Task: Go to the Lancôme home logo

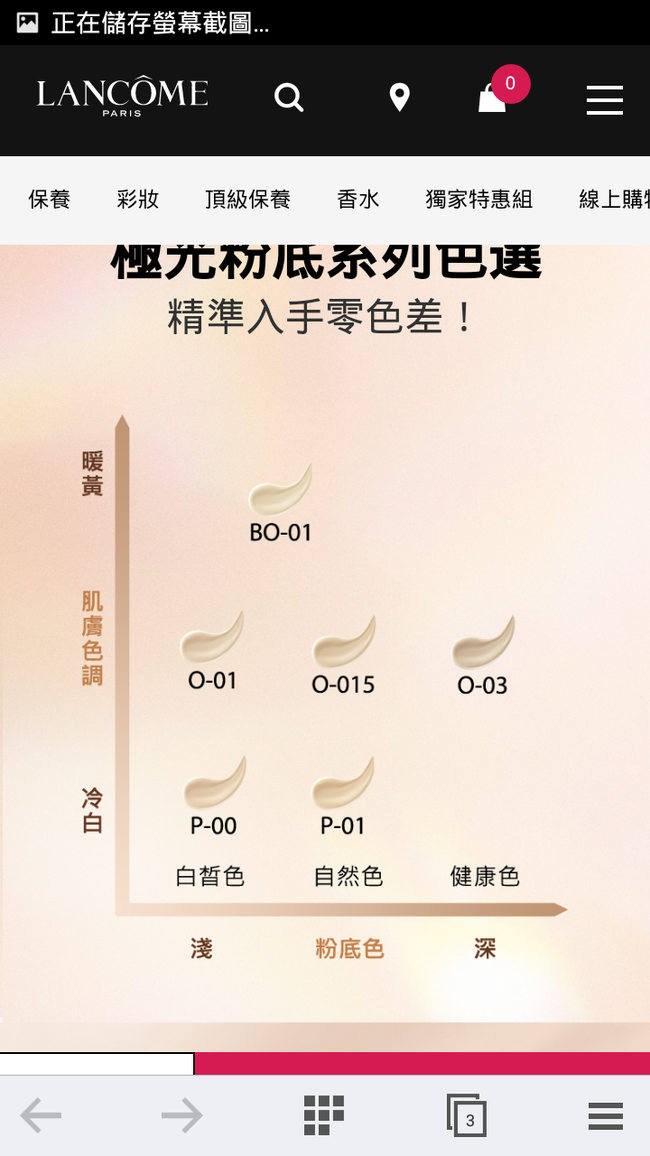Action: [x=122, y=97]
